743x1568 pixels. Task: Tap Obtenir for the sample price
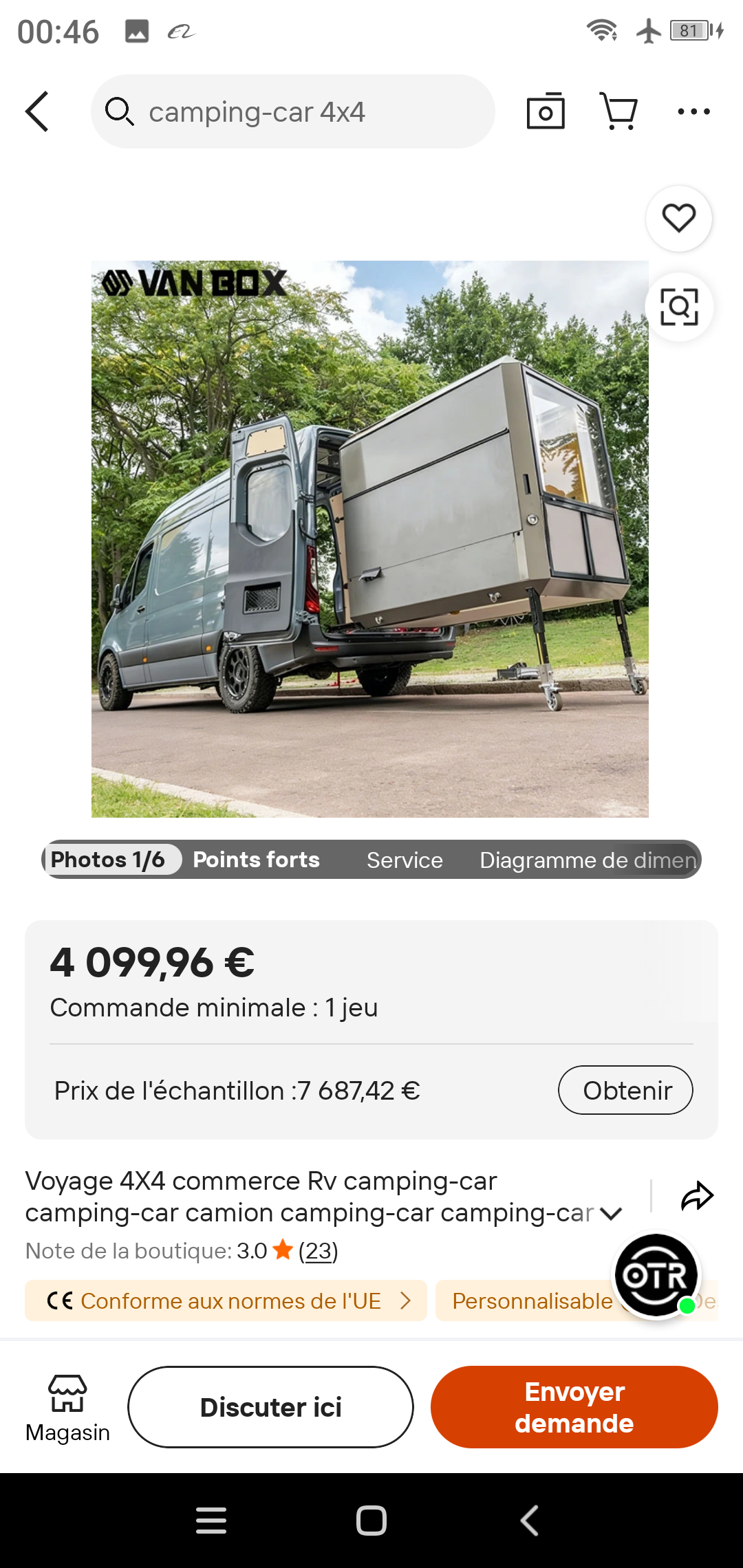pos(625,1090)
